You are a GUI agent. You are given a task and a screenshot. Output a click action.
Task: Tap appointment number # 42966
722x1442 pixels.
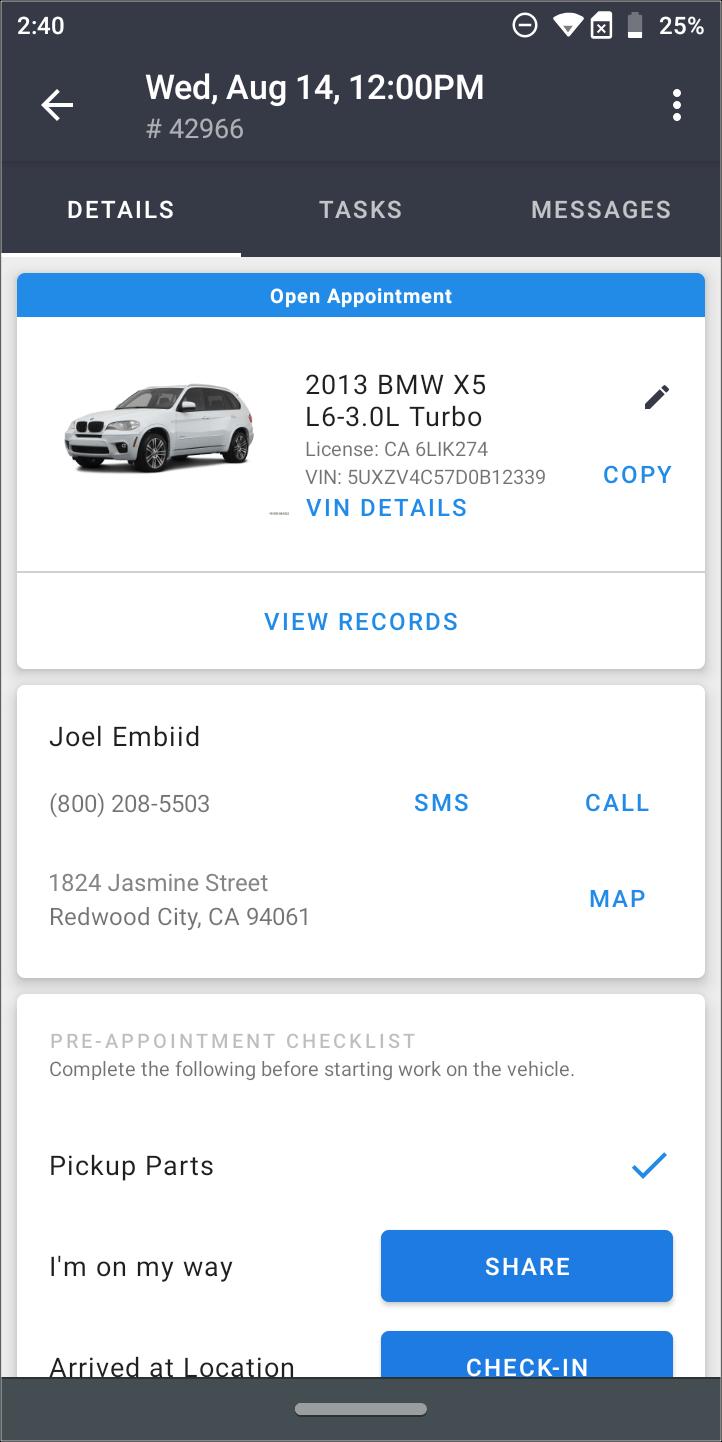(x=196, y=128)
